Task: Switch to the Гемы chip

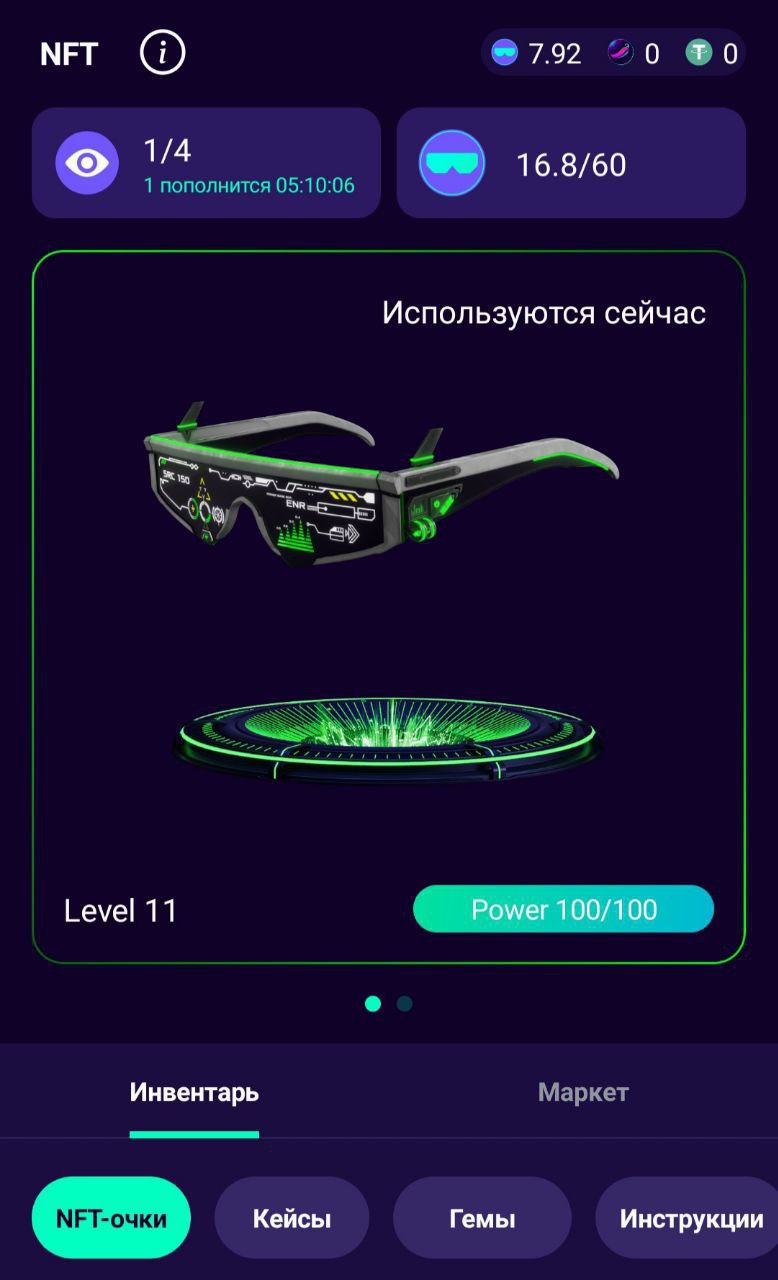Action: (482, 1218)
